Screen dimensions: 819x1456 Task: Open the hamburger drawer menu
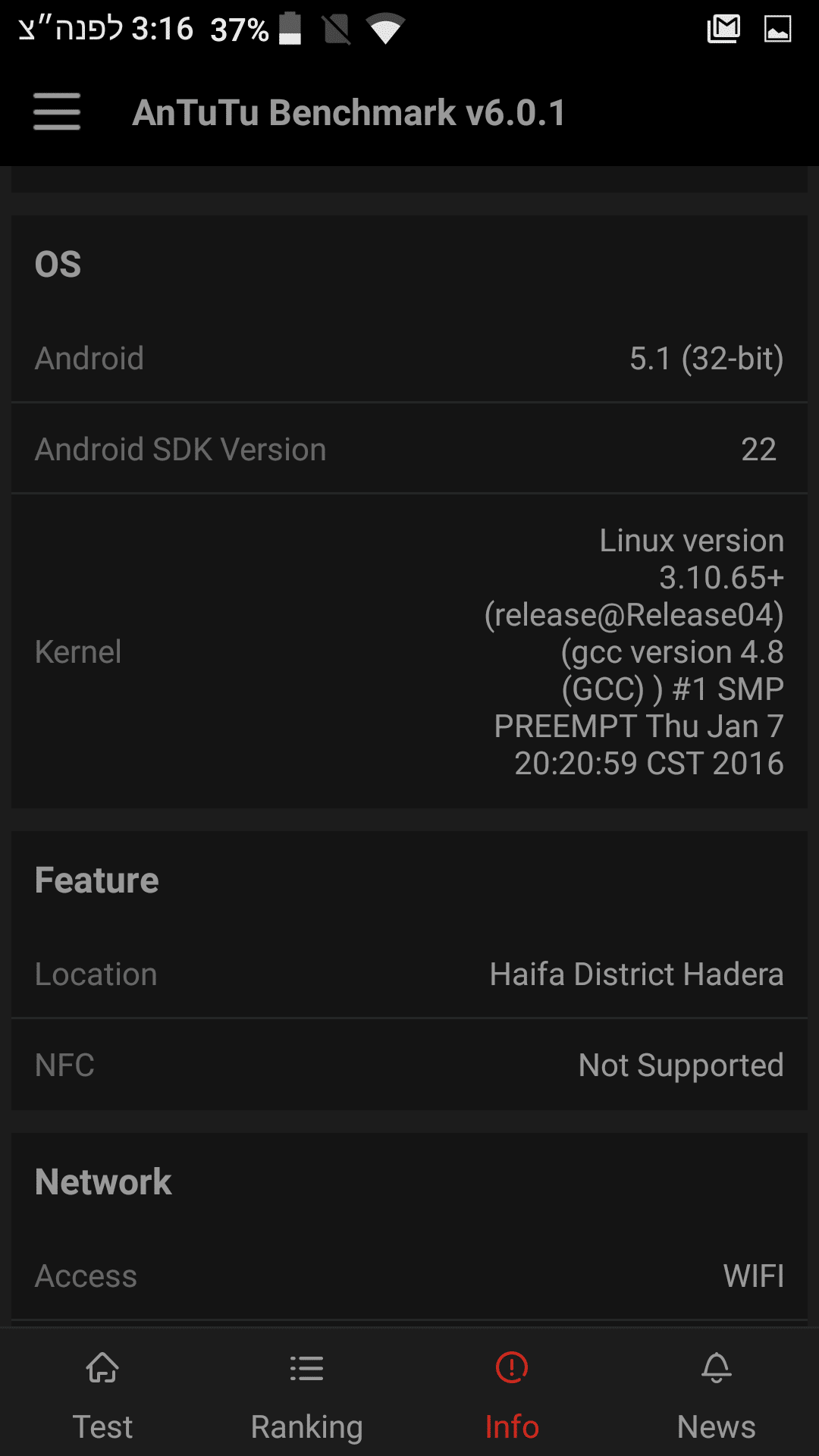point(57,112)
